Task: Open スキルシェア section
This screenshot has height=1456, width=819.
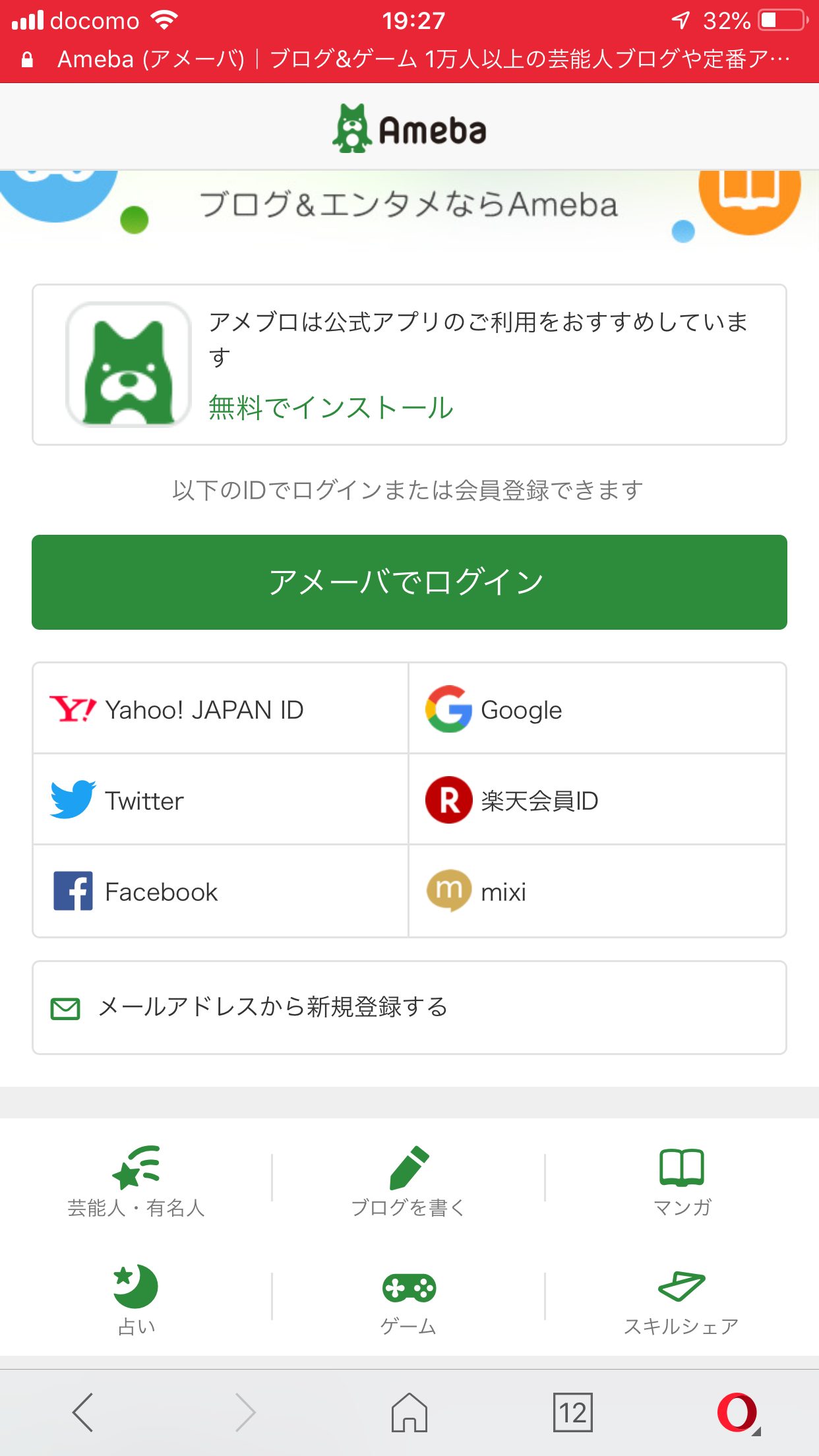Action: click(x=682, y=1300)
